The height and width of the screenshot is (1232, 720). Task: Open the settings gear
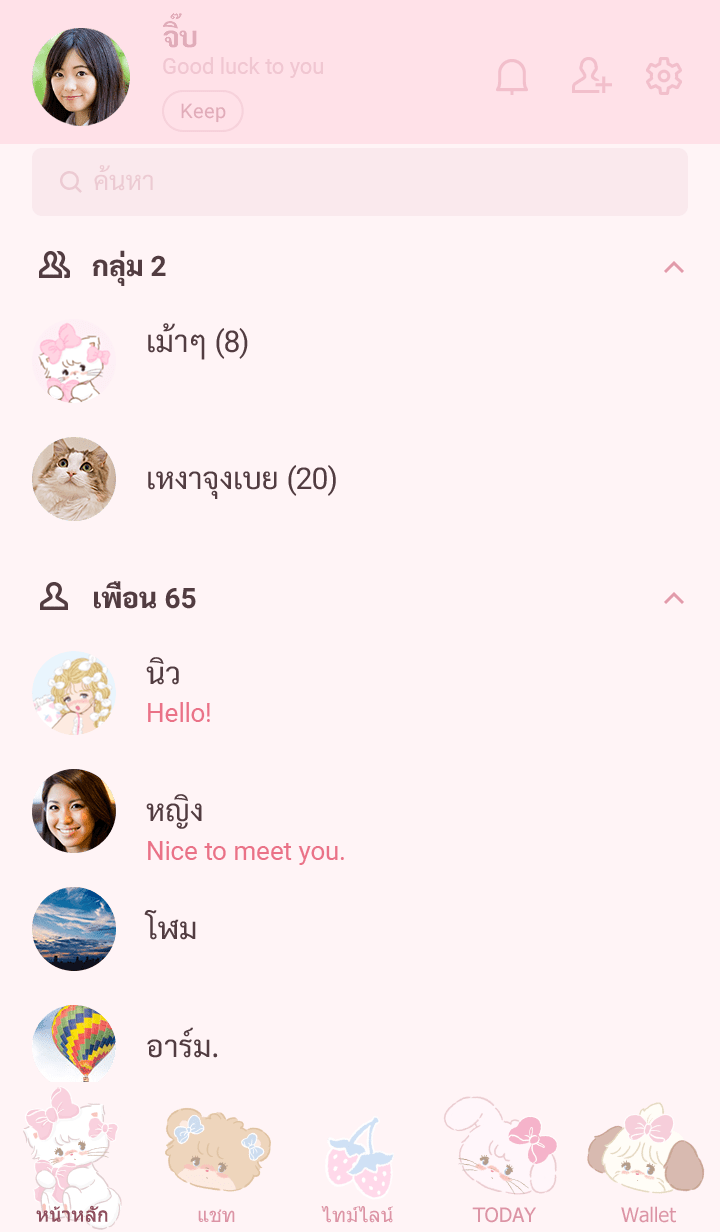(663, 77)
